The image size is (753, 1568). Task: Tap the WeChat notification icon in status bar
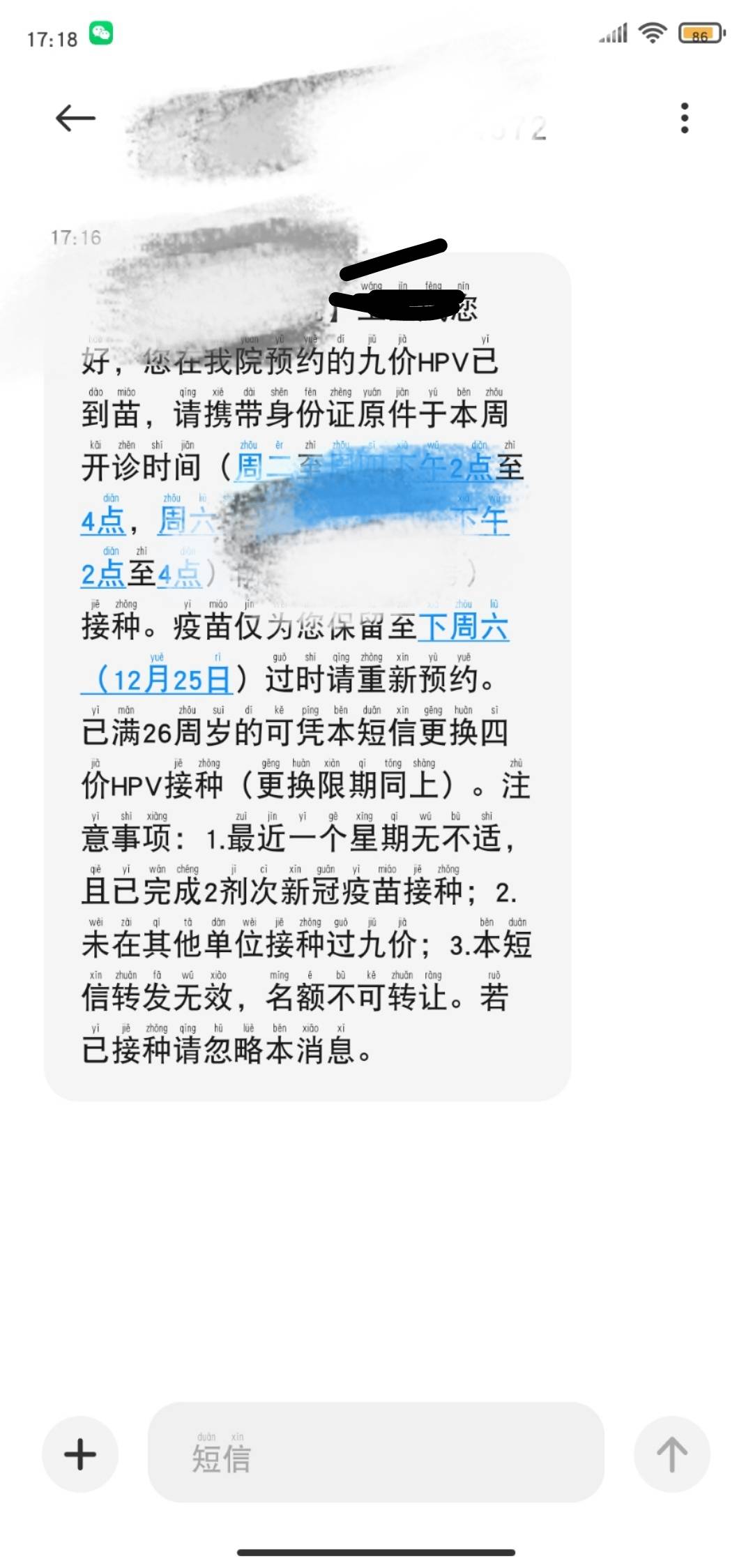tap(100, 31)
